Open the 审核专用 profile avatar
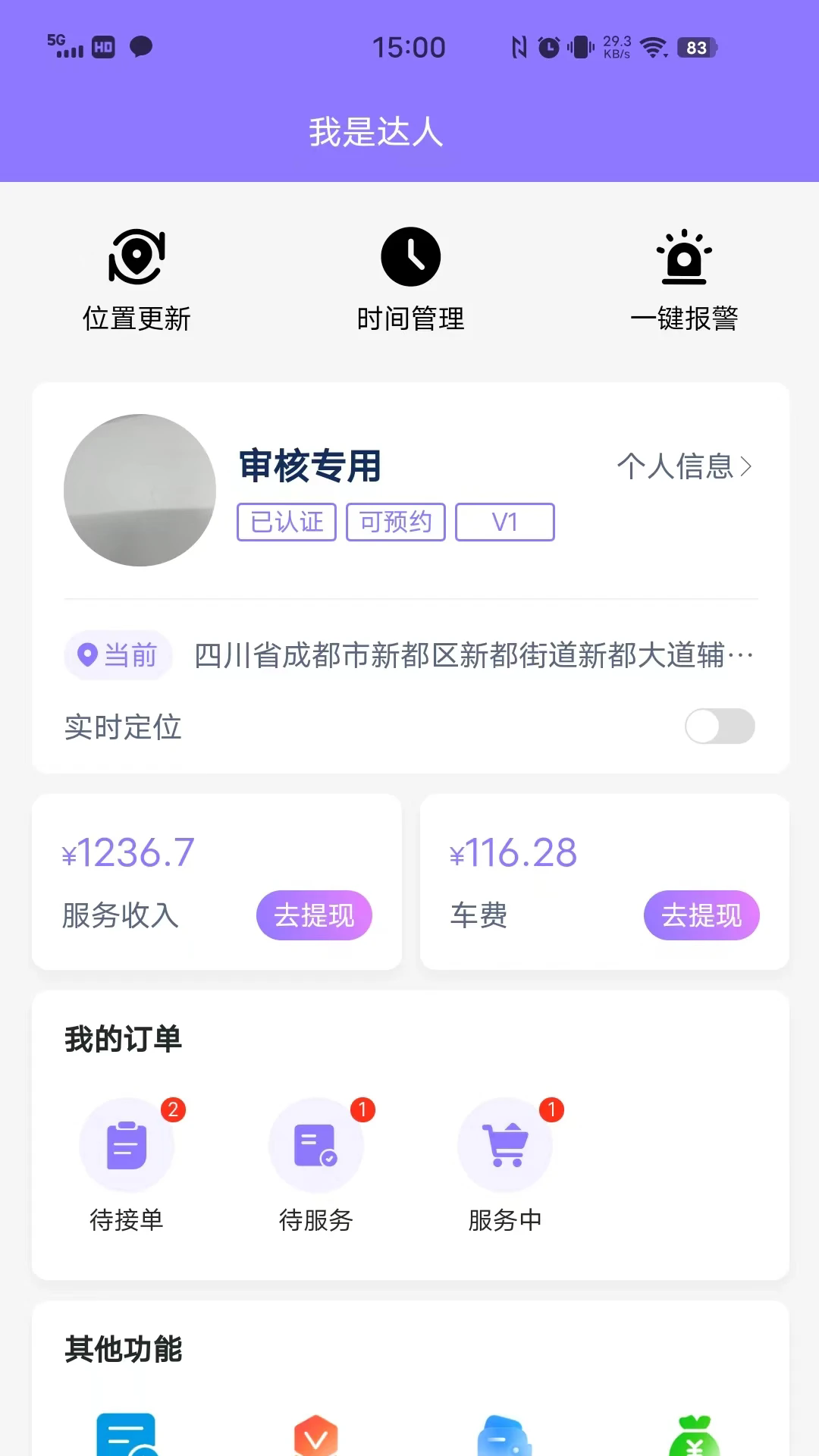Viewport: 819px width, 1456px height. (140, 490)
